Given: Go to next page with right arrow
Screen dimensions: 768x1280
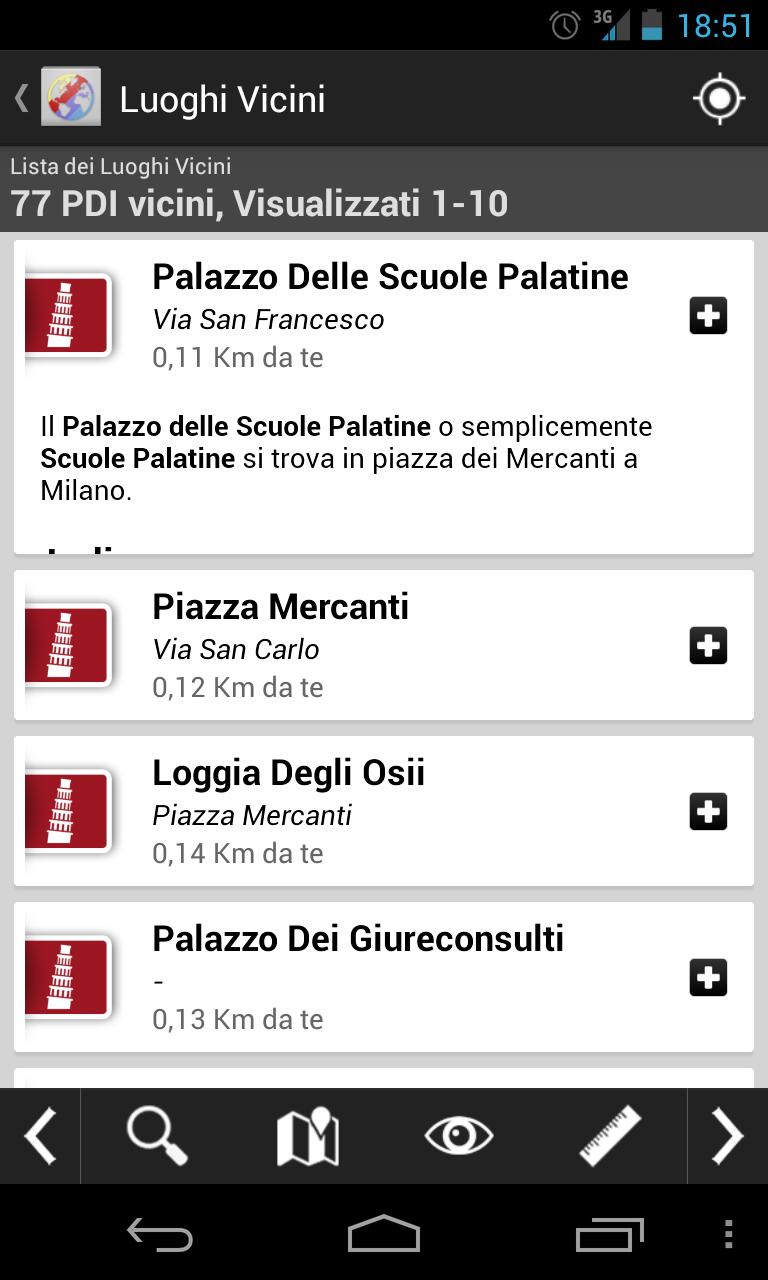Looking at the screenshot, I should coord(727,1136).
